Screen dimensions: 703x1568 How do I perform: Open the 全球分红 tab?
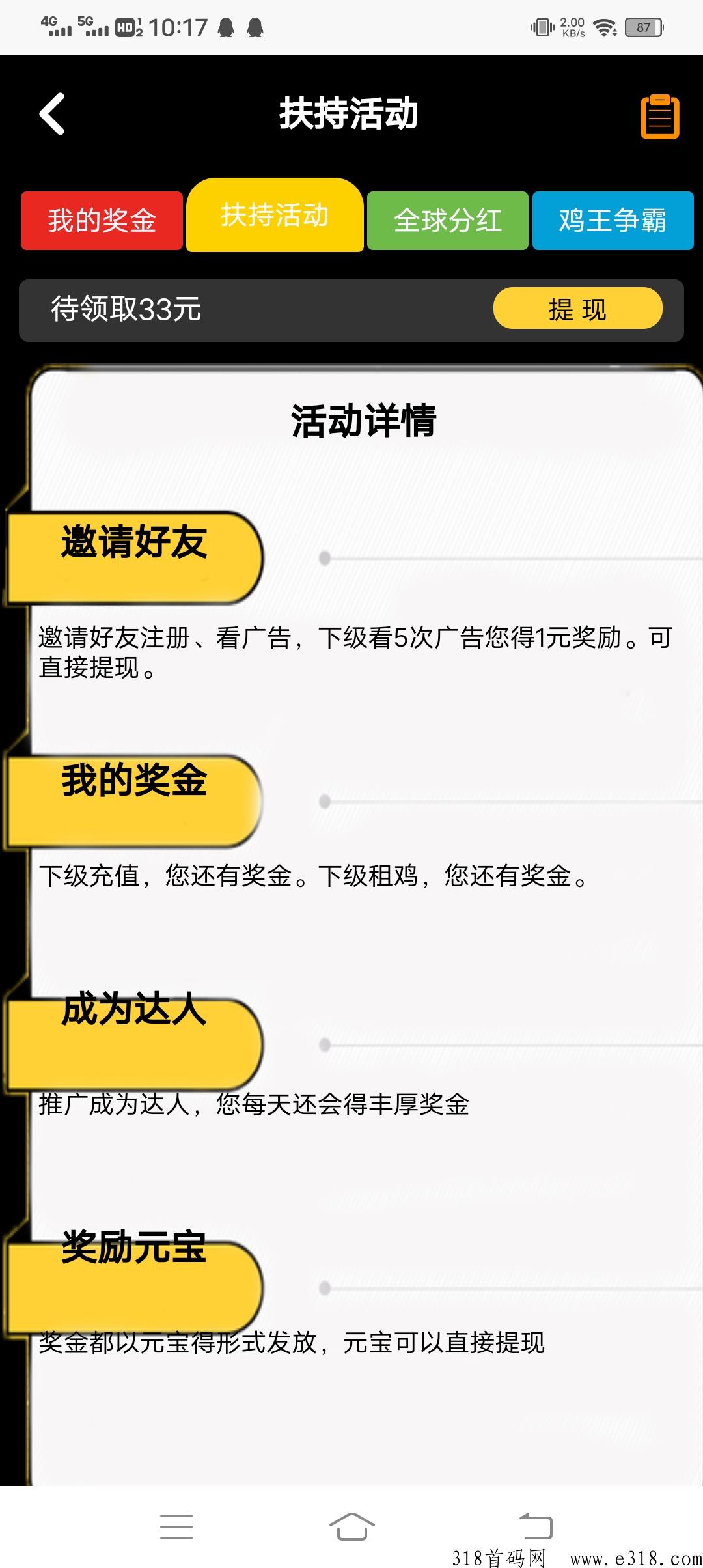(448, 221)
